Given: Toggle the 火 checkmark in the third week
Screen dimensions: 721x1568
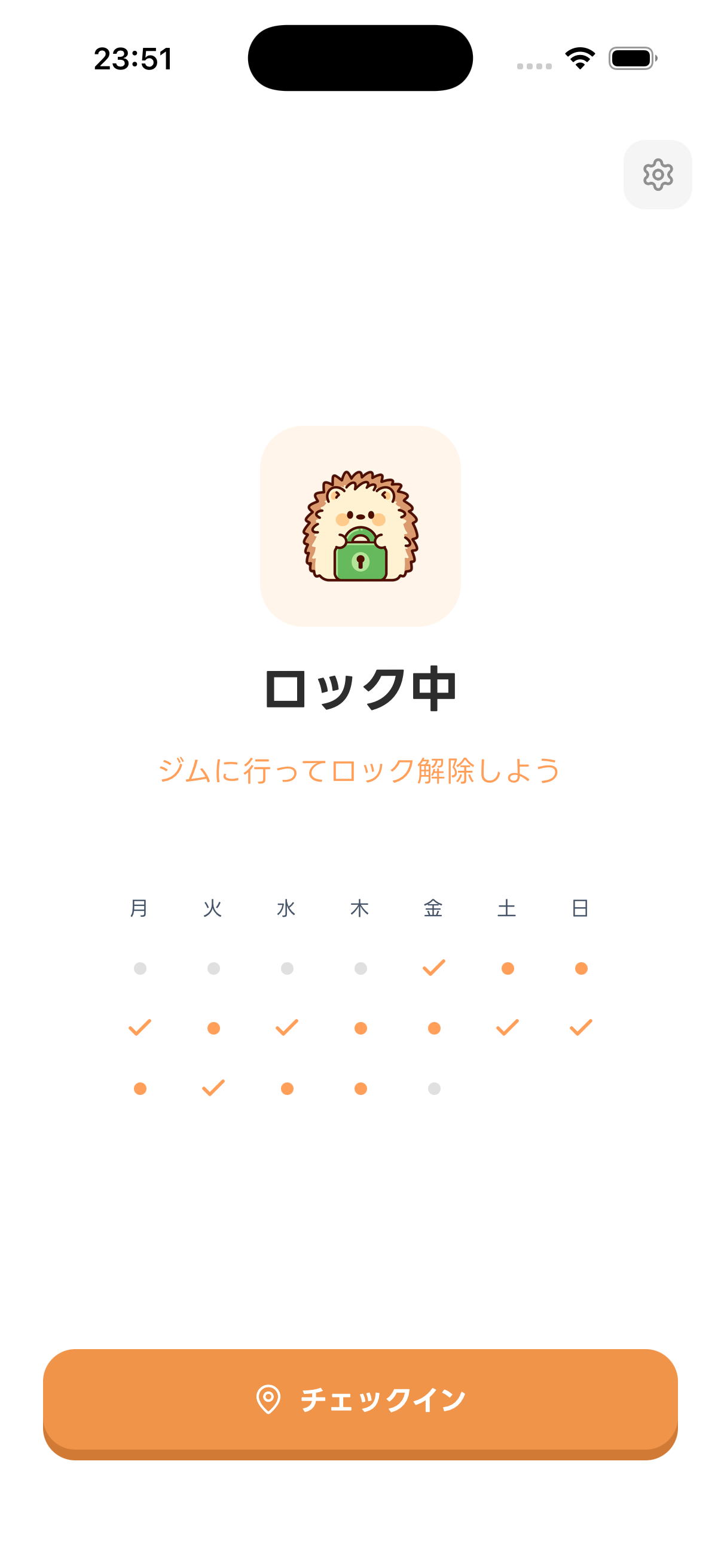Looking at the screenshot, I should tap(213, 1088).
